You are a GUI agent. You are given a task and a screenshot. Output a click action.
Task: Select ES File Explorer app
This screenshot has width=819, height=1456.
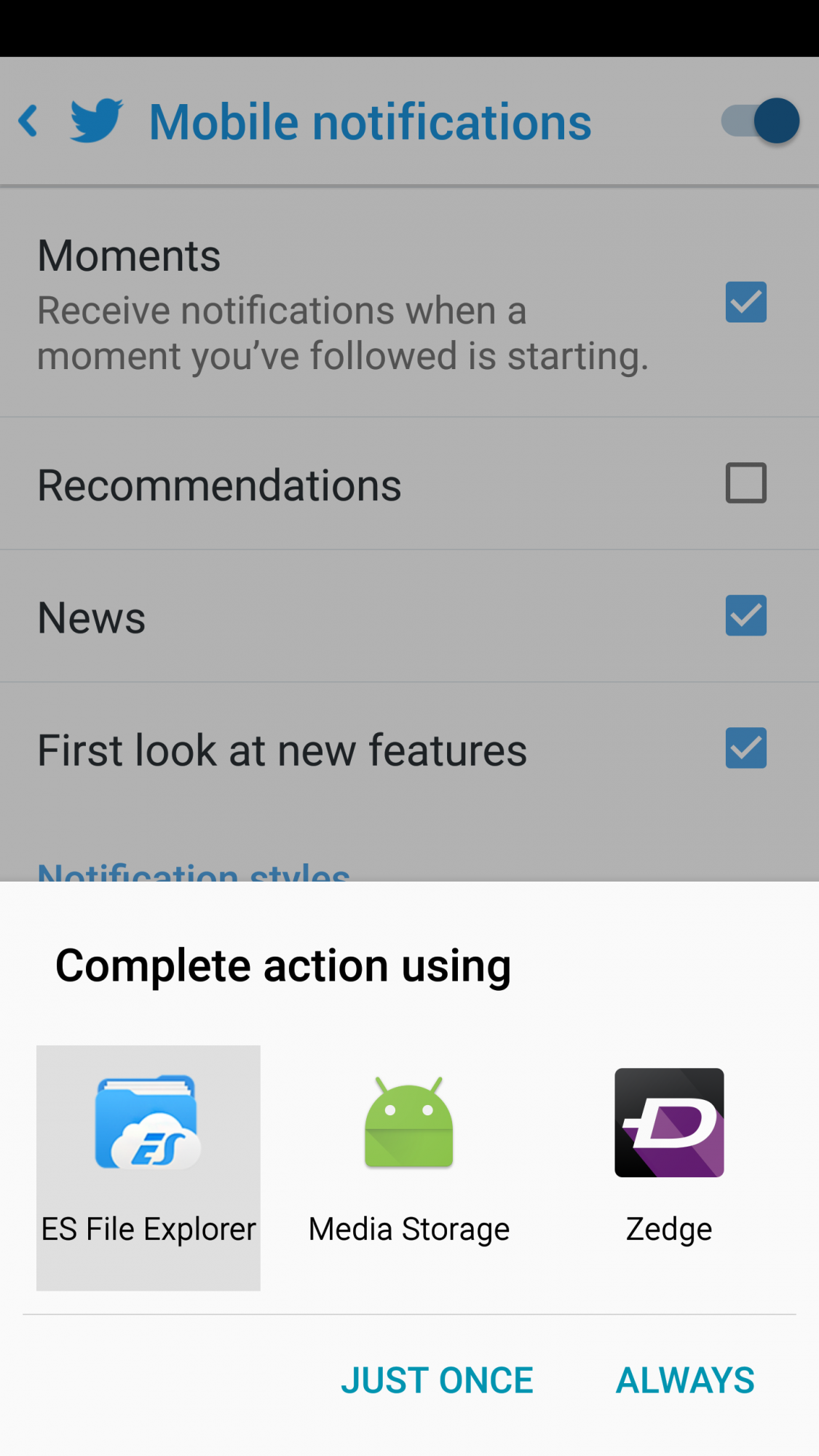tap(149, 1168)
